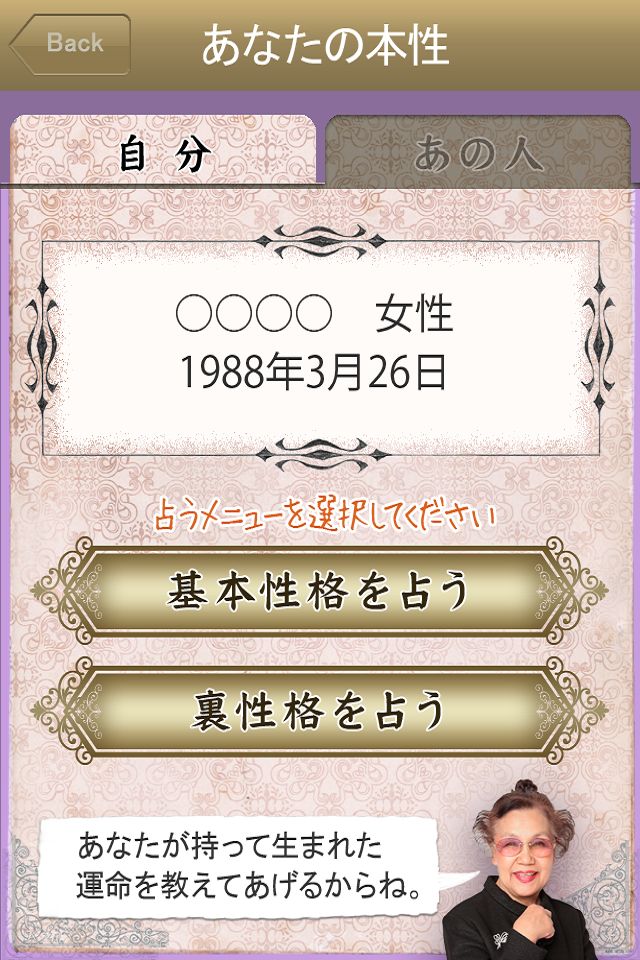640x960 pixels.
Task: Choose 裏性格を占う fortune menu
Action: tap(319, 709)
